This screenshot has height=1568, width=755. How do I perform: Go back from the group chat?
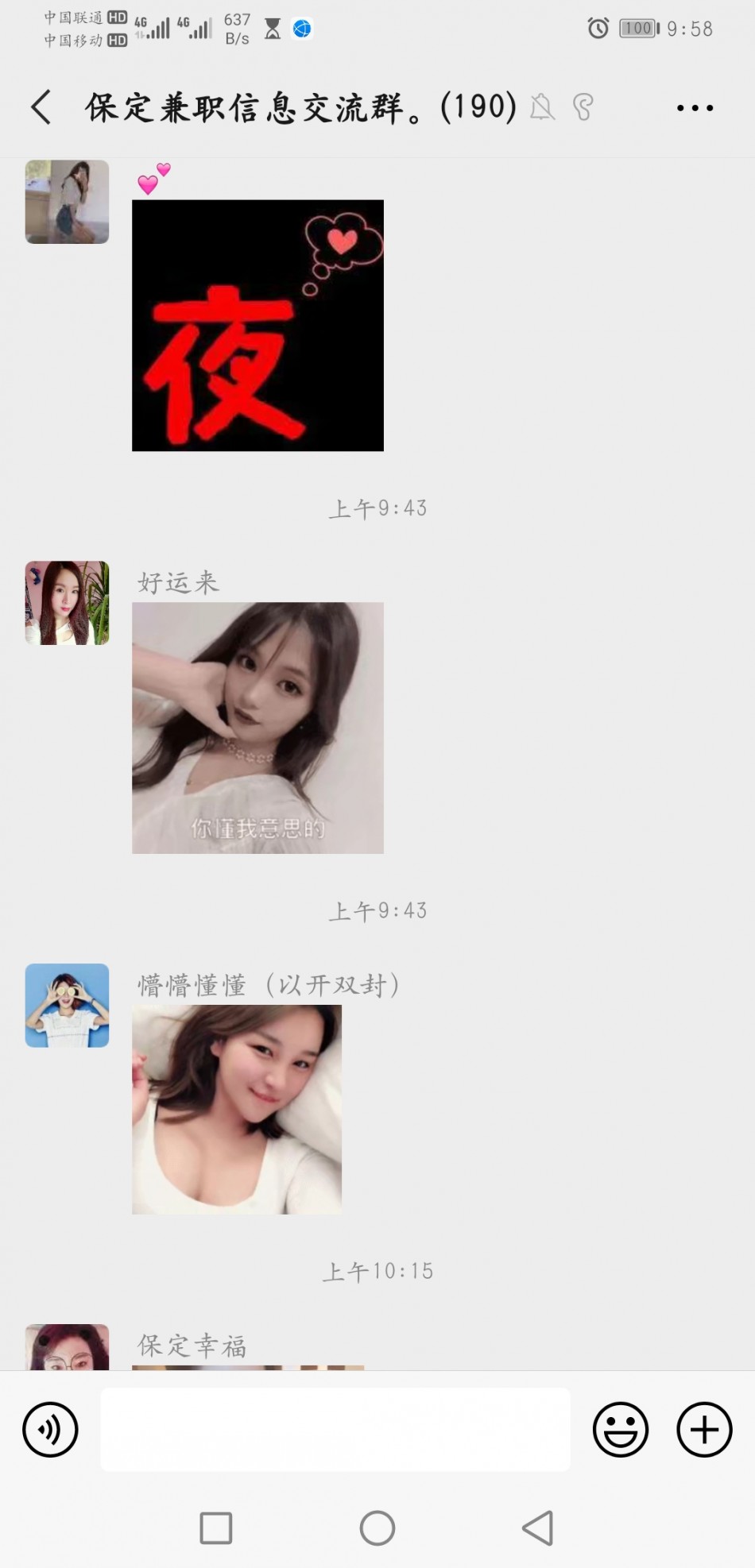(x=41, y=107)
